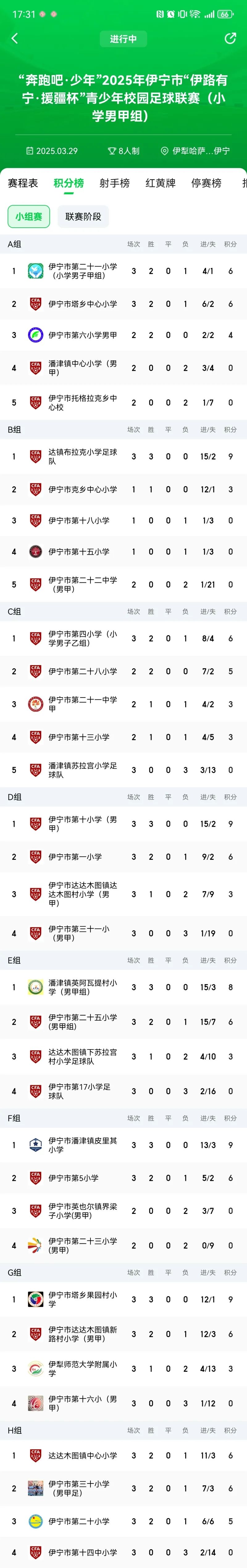Open the 射手榜 tab
This screenshot has height=1568, width=247.
(115, 183)
